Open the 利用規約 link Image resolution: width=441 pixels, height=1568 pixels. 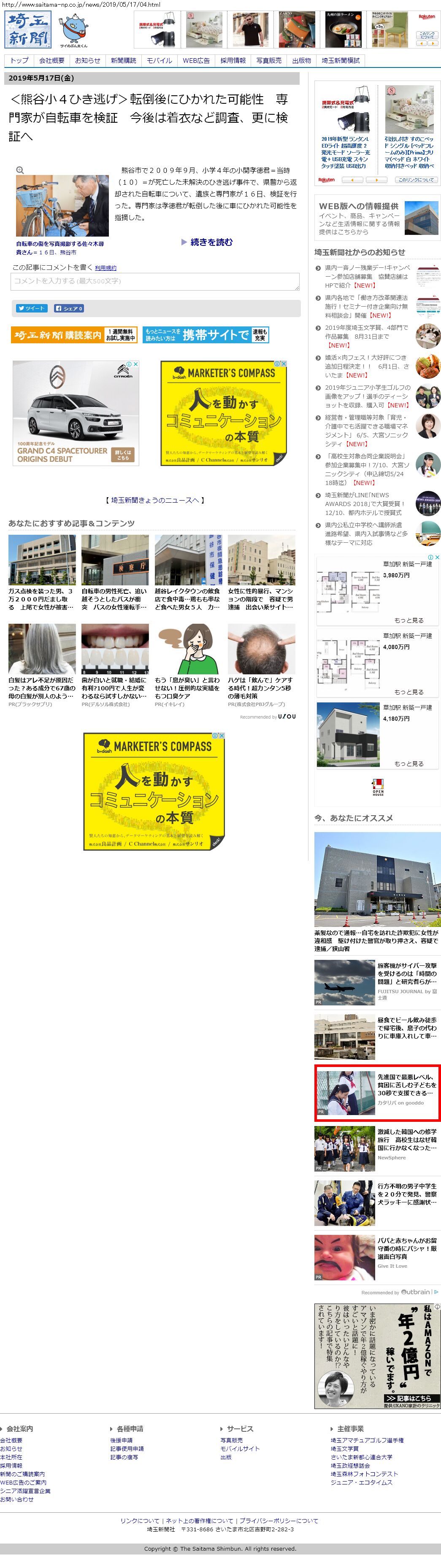pyautogui.click(x=106, y=268)
